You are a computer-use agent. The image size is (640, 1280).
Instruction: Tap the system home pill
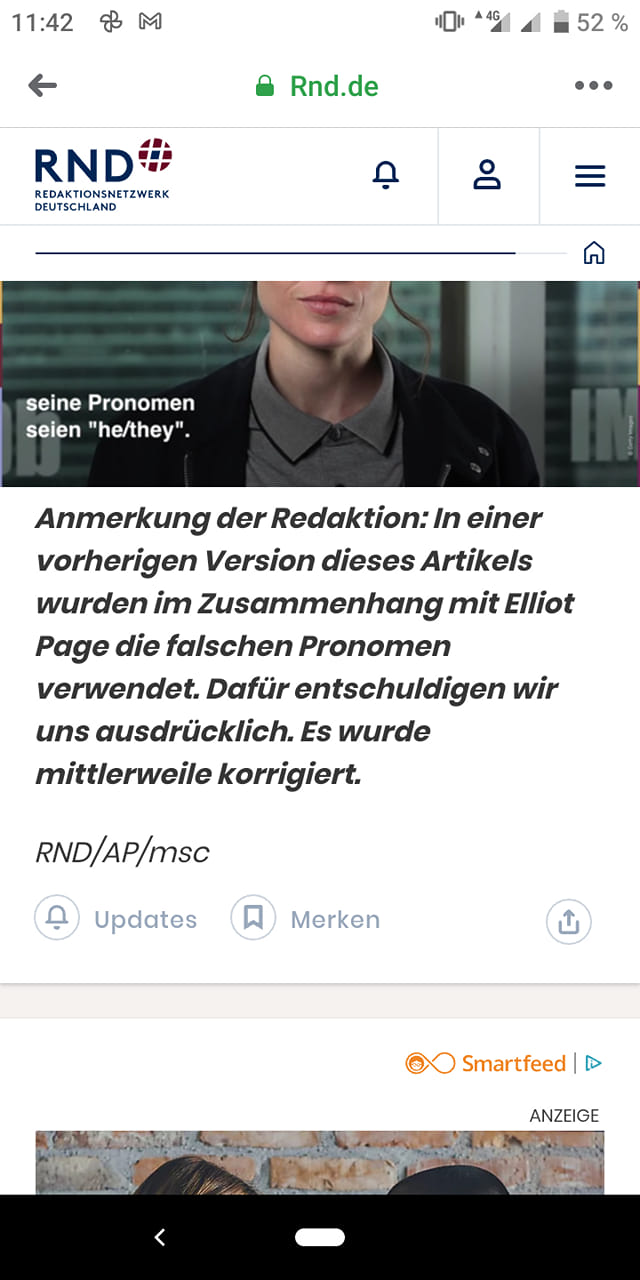click(320, 1238)
